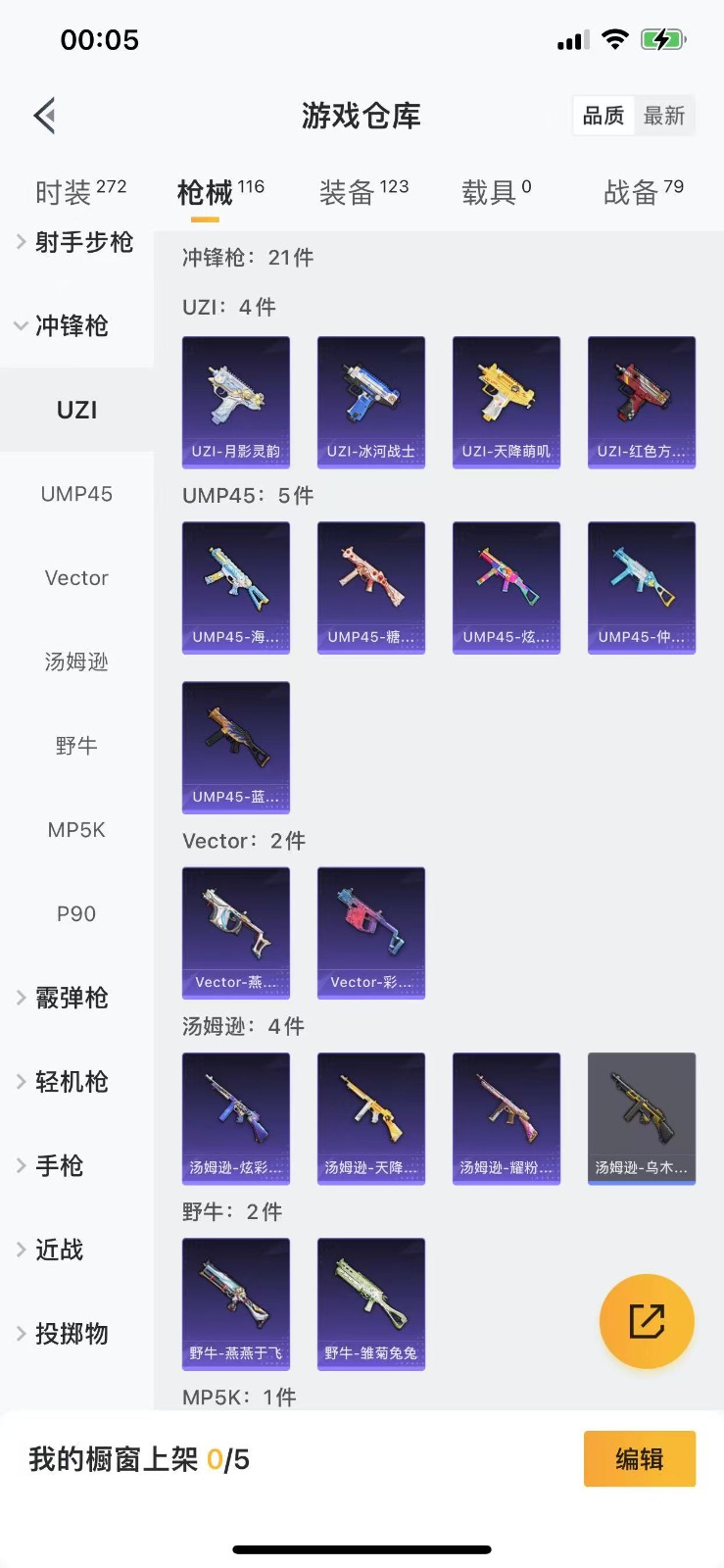Switch to the 载具 tab
The width and height of the screenshot is (724, 1568).
pyautogui.click(x=496, y=192)
